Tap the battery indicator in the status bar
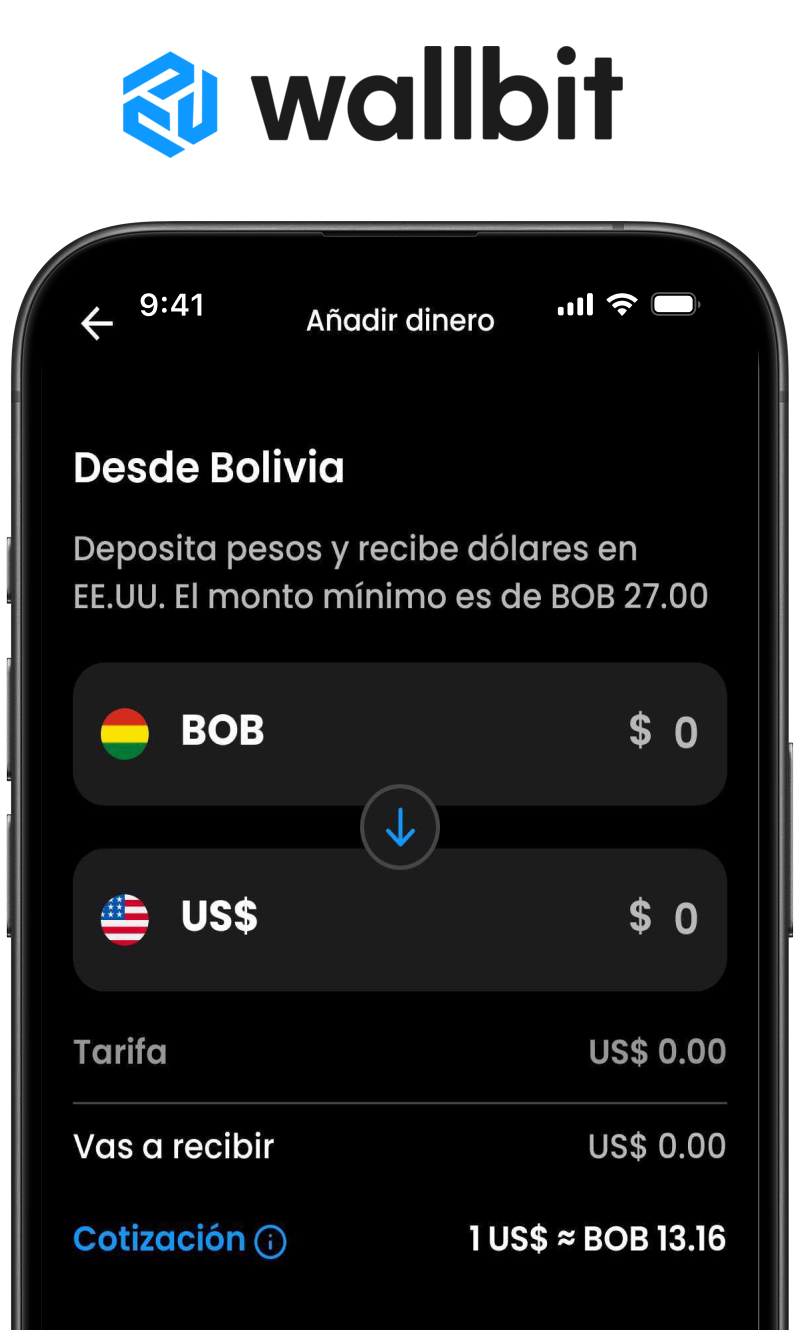798x1330 pixels. point(675,304)
